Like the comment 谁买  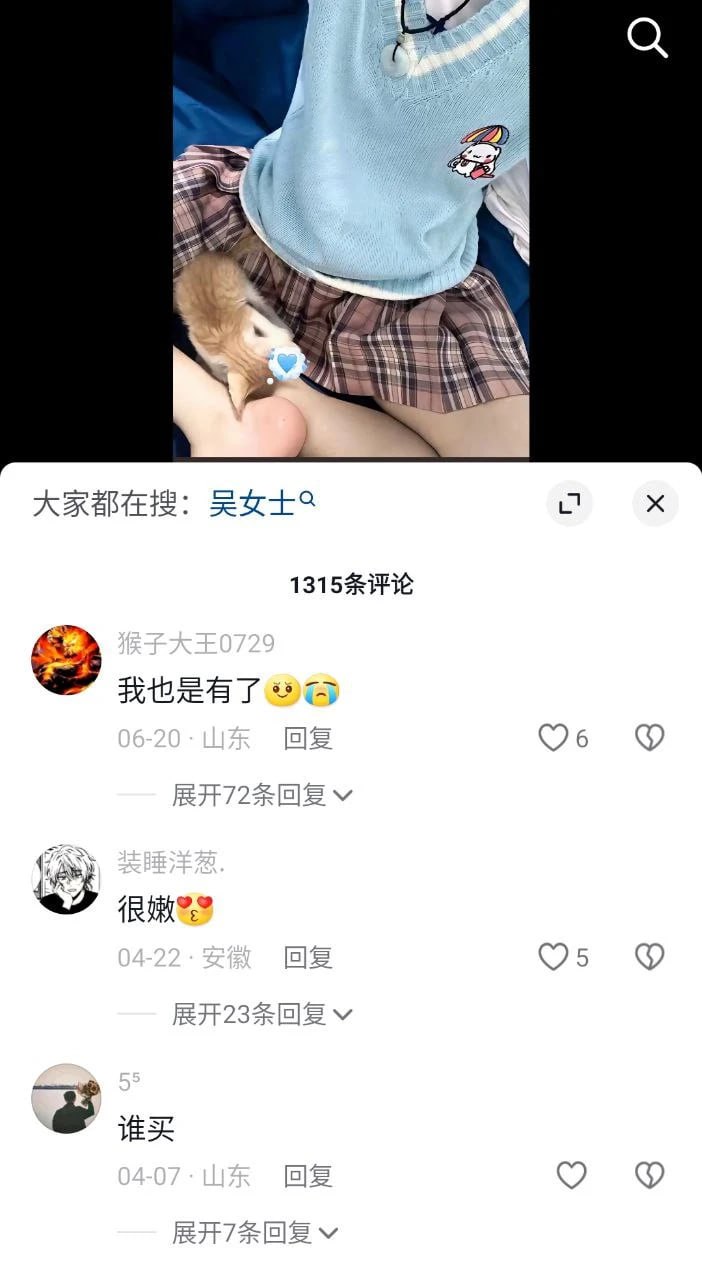click(571, 1175)
